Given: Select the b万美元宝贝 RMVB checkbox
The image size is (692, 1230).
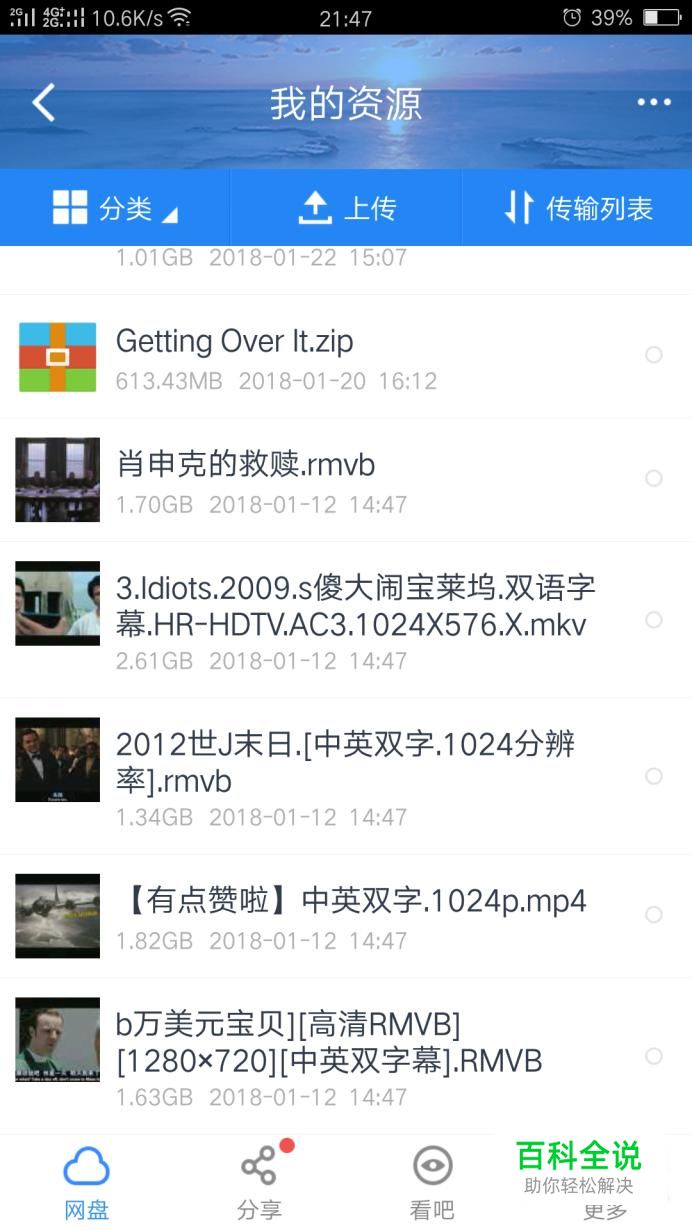Looking at the screenshot, I should 654,1056.
